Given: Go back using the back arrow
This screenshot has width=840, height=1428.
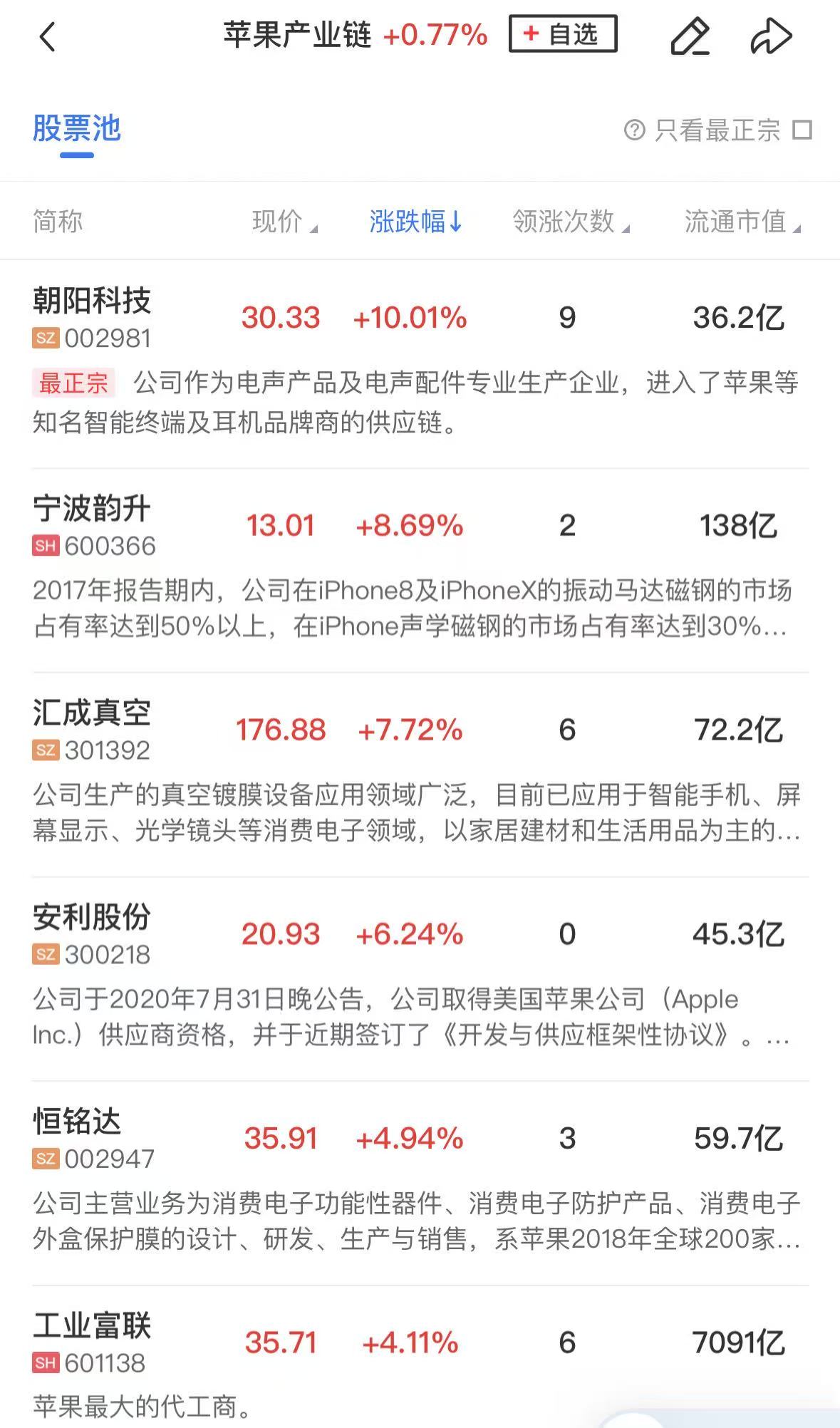Looking at the screenshot, I should click(47, 37).
